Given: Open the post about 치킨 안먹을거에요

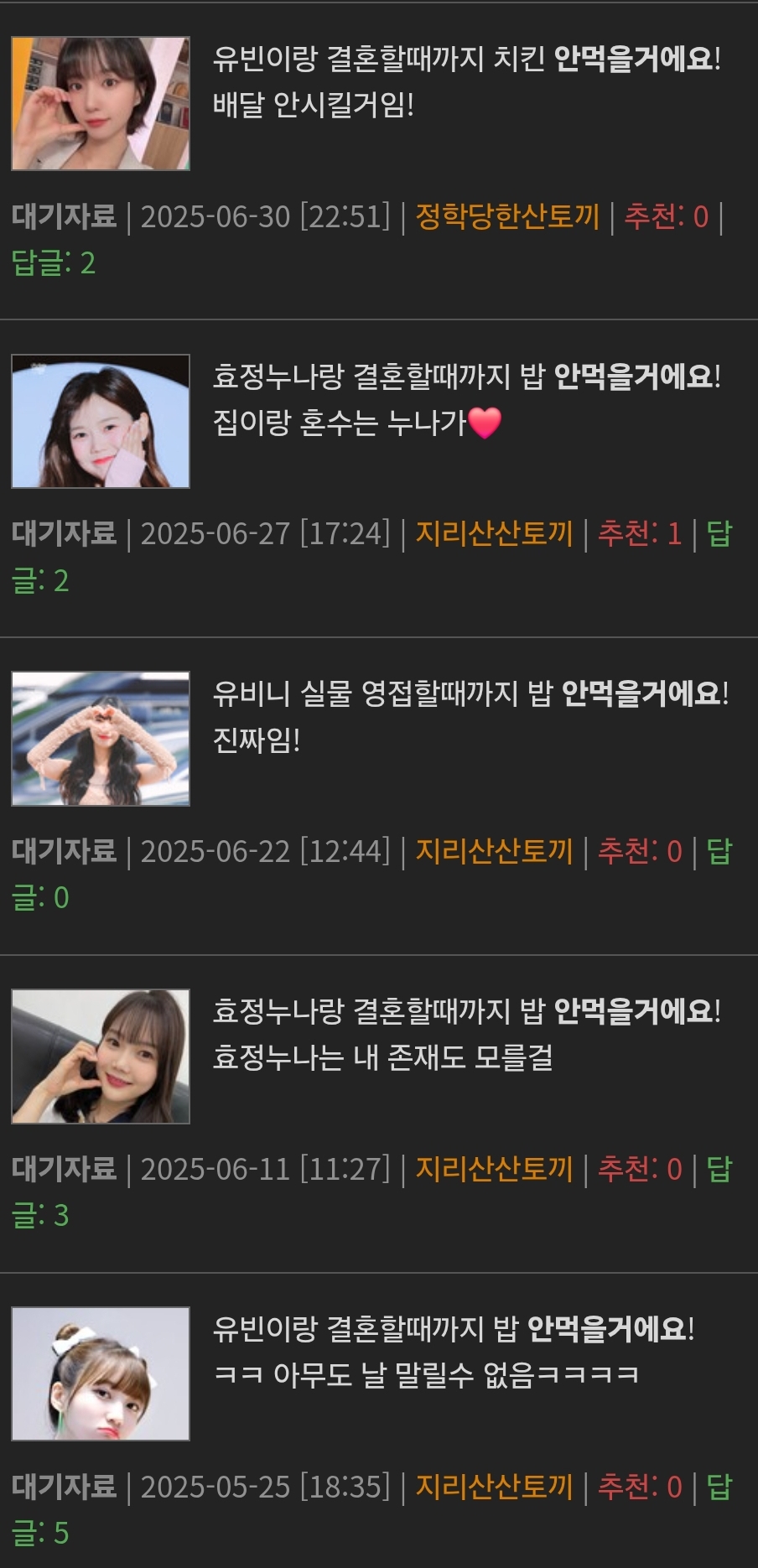Looking at the screenshot, I should pyautogui.click(x=466, y=81).
